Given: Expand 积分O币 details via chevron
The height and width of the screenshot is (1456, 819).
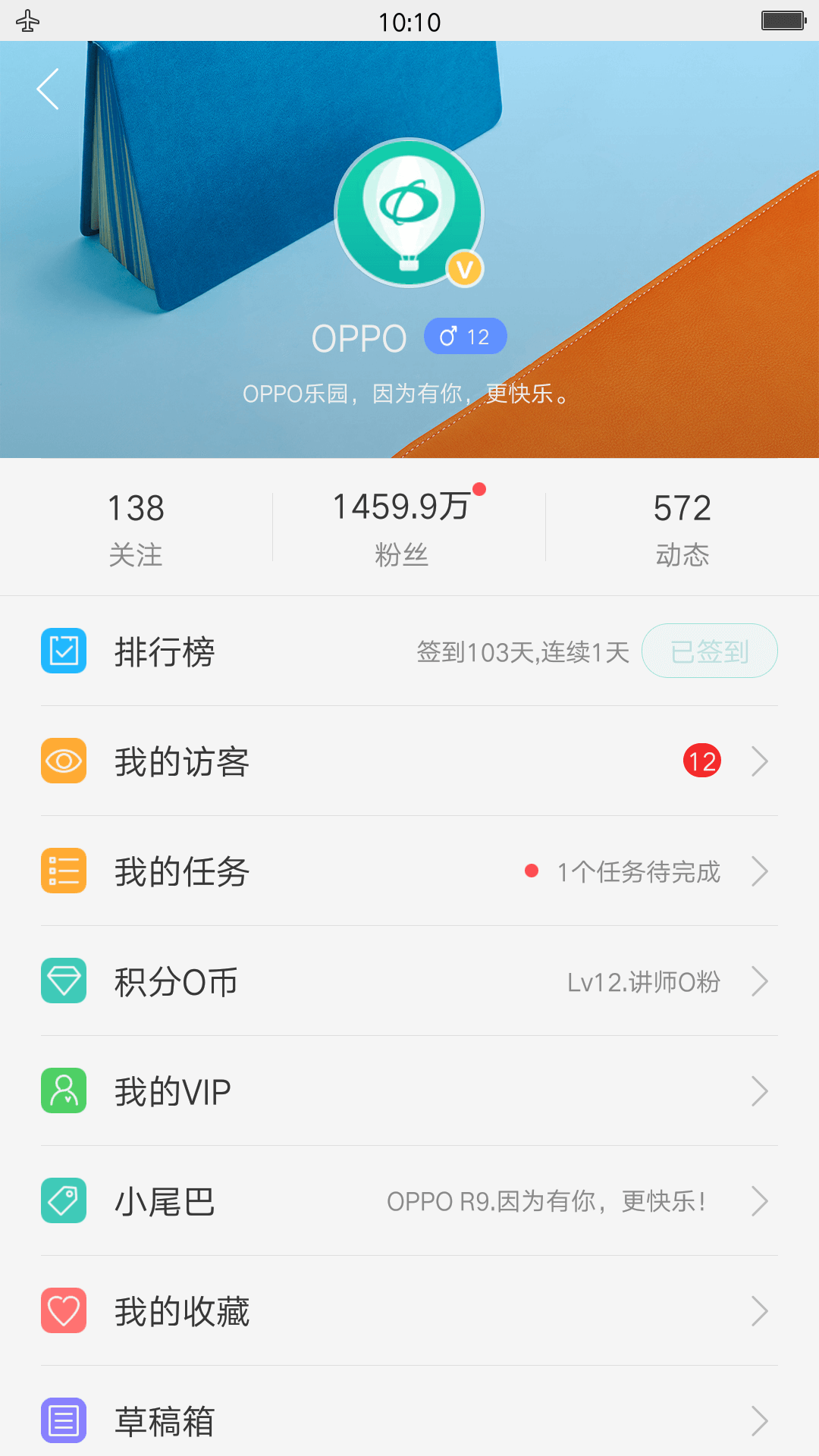Looking at the screenshot, I should [x=761, y=981].
